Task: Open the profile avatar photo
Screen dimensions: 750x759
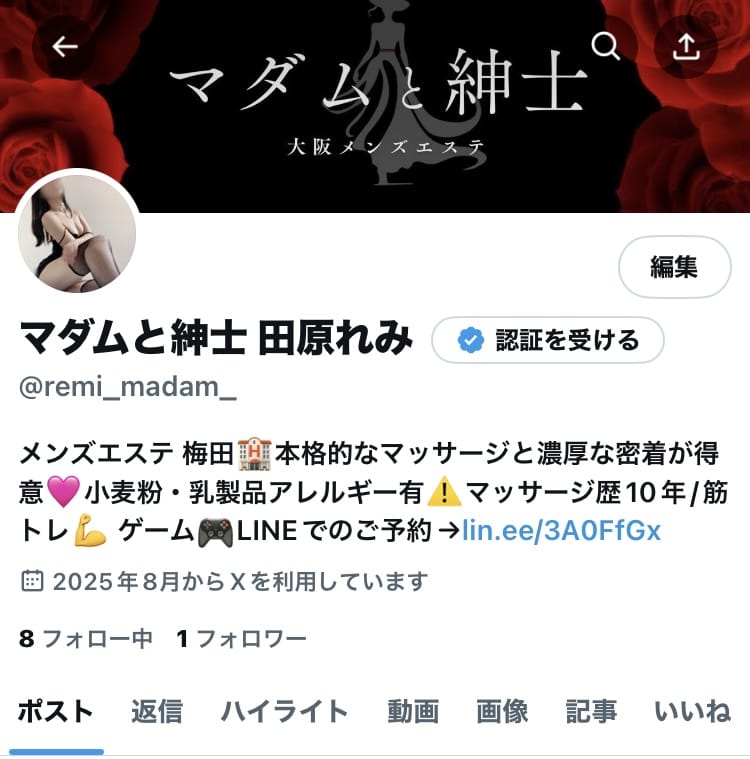Action: tap(77, 234)
